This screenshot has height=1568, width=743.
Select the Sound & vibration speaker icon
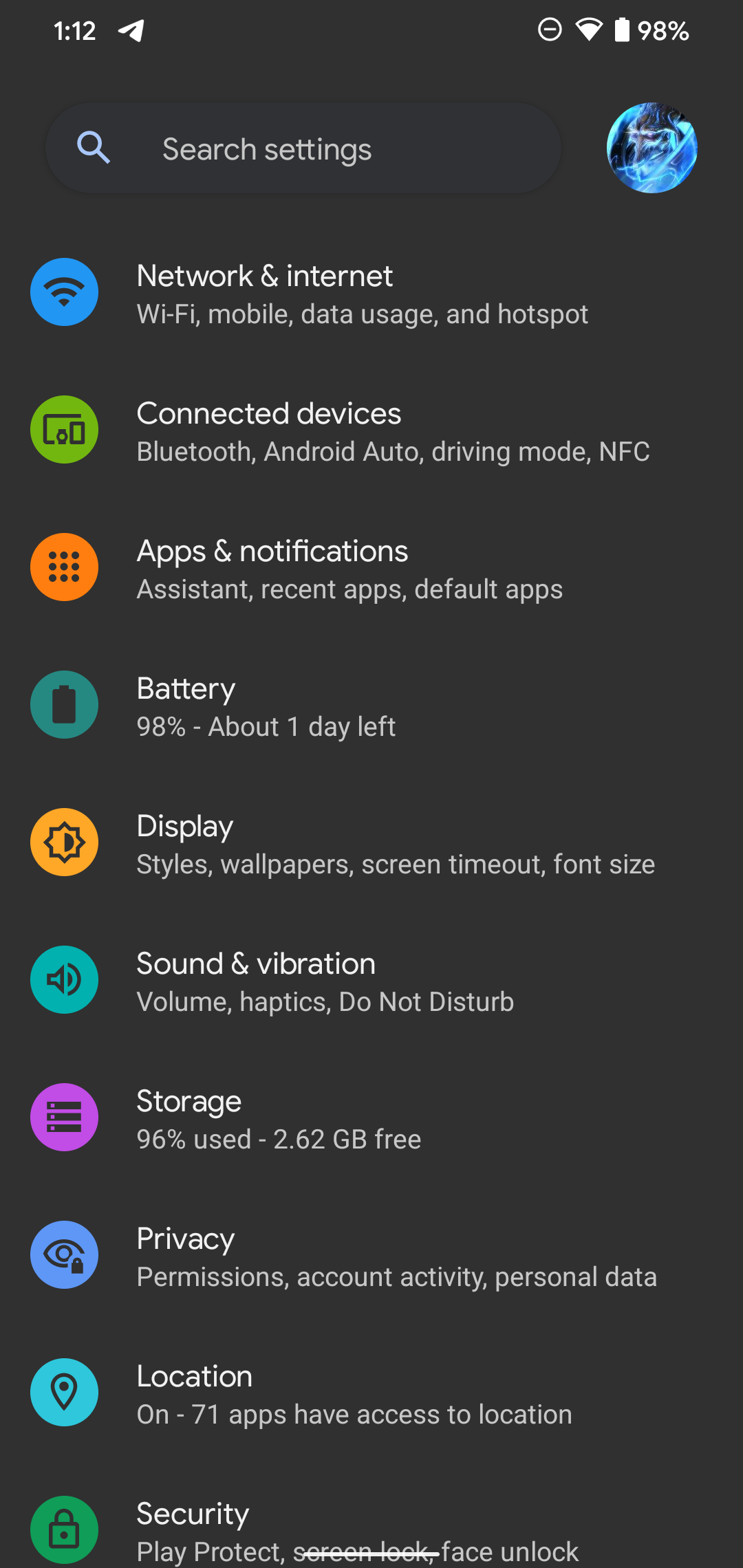pos(64,979)
